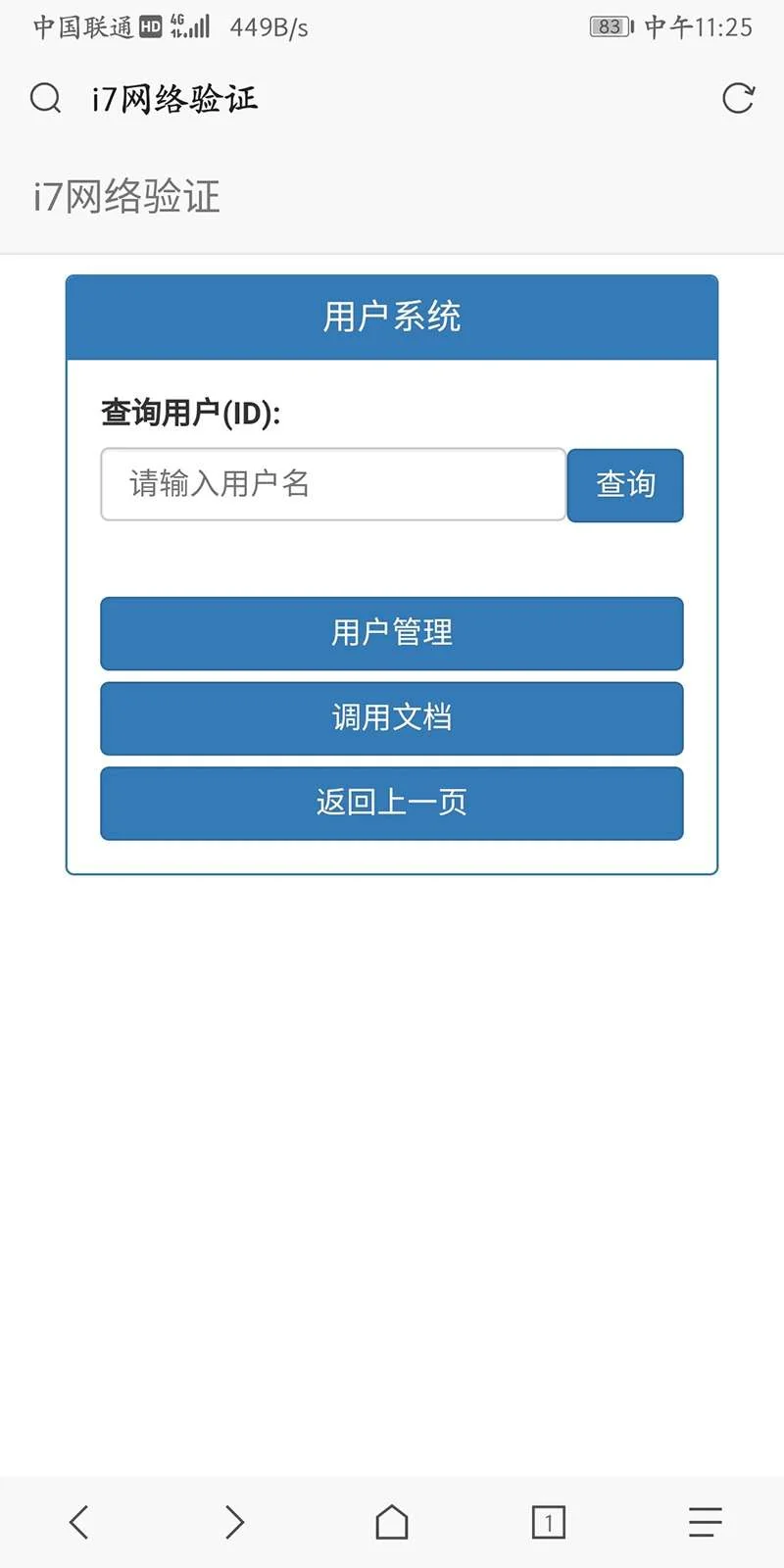Open the i7网络验证 address bar

click(372, 99)
